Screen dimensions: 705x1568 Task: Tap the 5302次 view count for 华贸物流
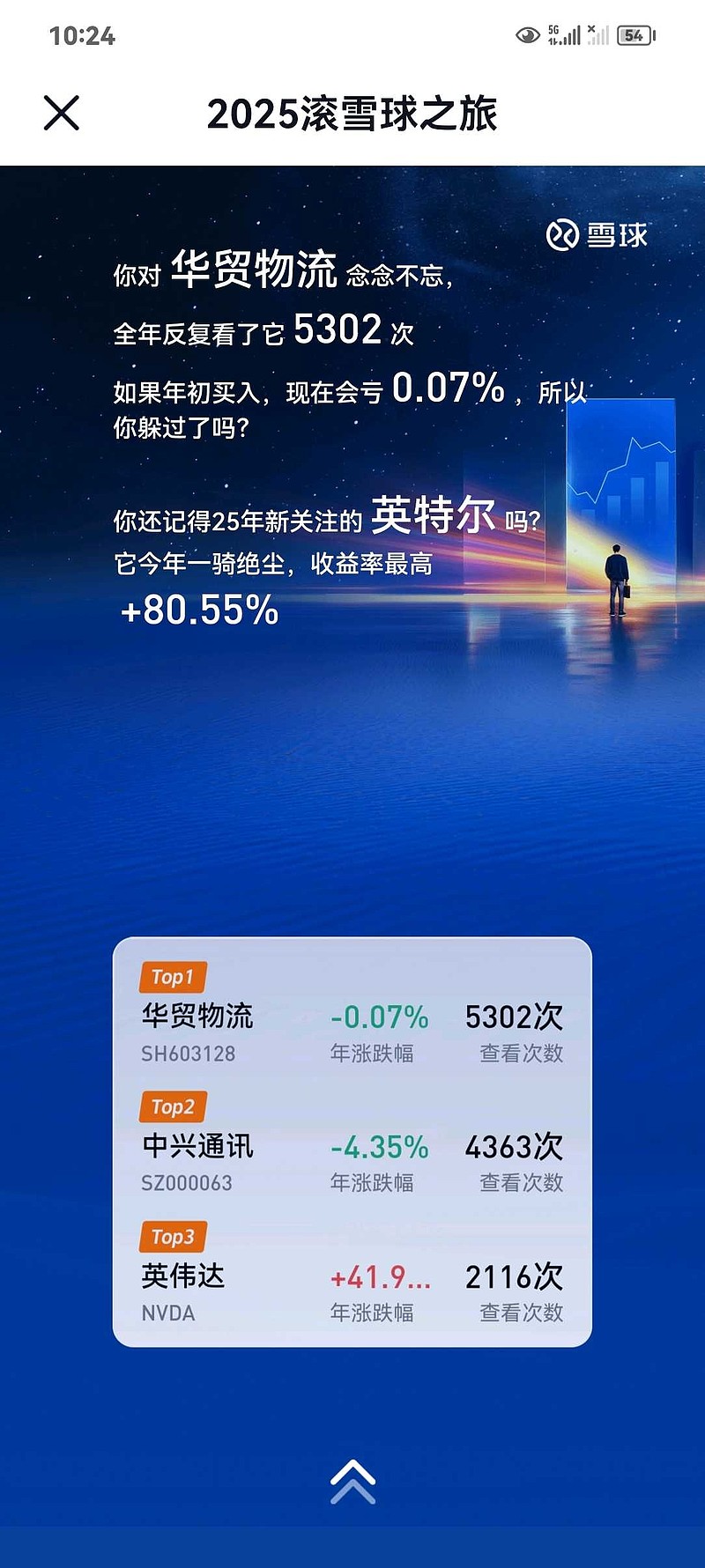(x=515, y=1015)
